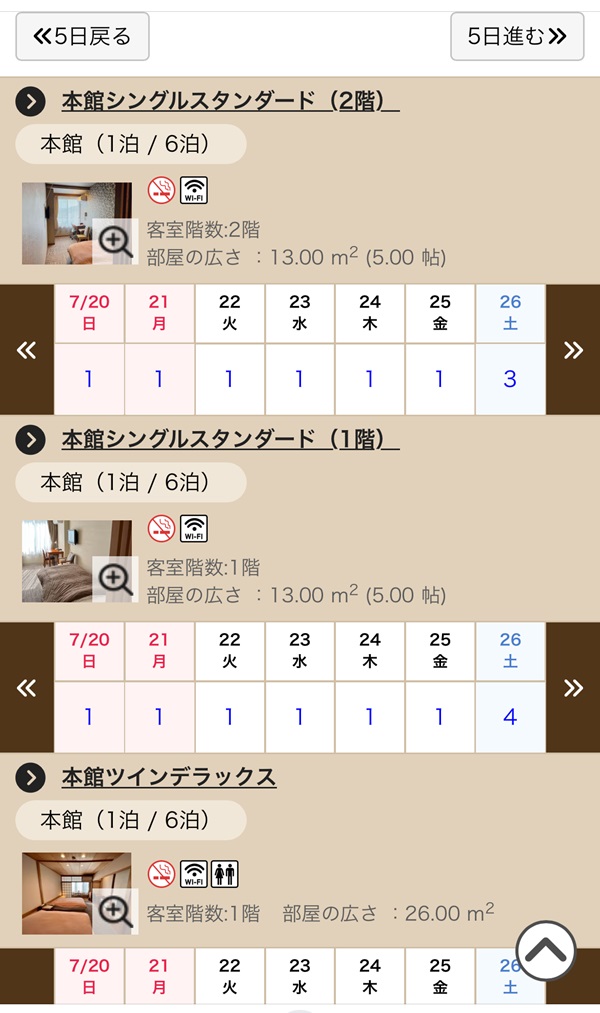Select 7/26 availability 3 for 2階 single

coord(510,379)
